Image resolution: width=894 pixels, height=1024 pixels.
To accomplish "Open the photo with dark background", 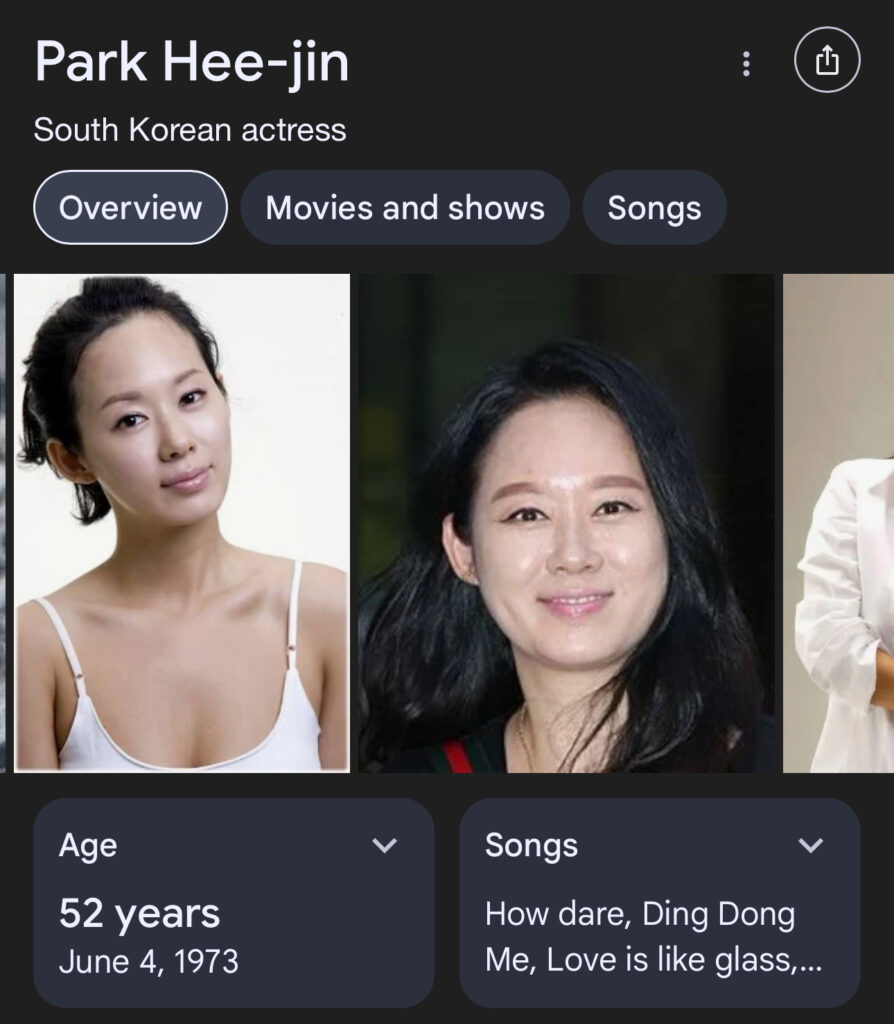I will pyautogui.click(x=566, y=522).
